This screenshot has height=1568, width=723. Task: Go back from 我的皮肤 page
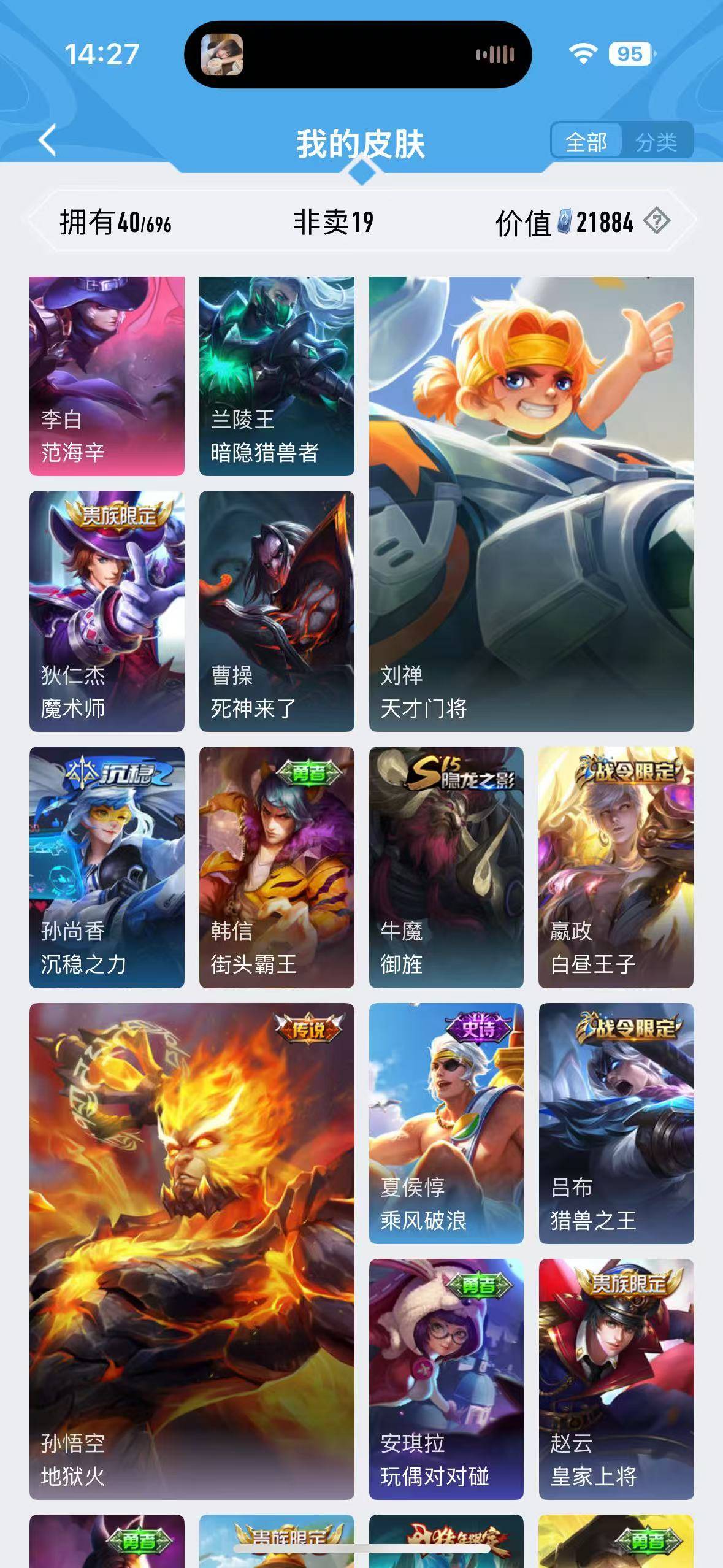click(x=48, y=140)
